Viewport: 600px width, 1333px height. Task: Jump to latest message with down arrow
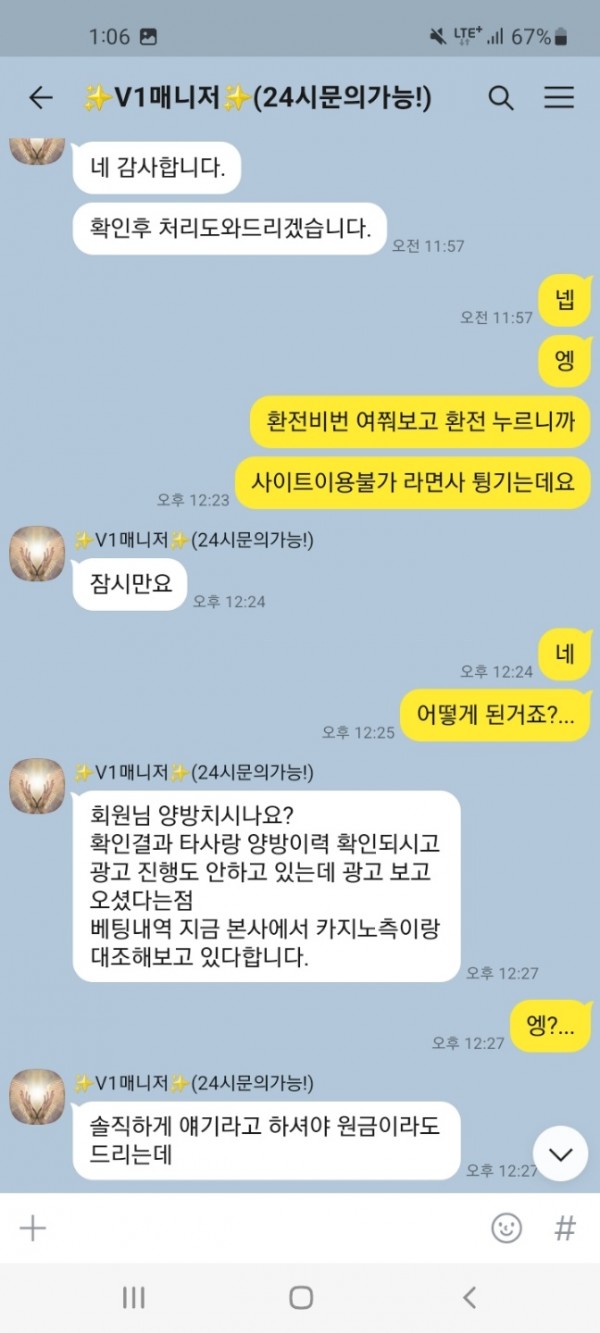pyautogui.click(x=560, y=1153)
